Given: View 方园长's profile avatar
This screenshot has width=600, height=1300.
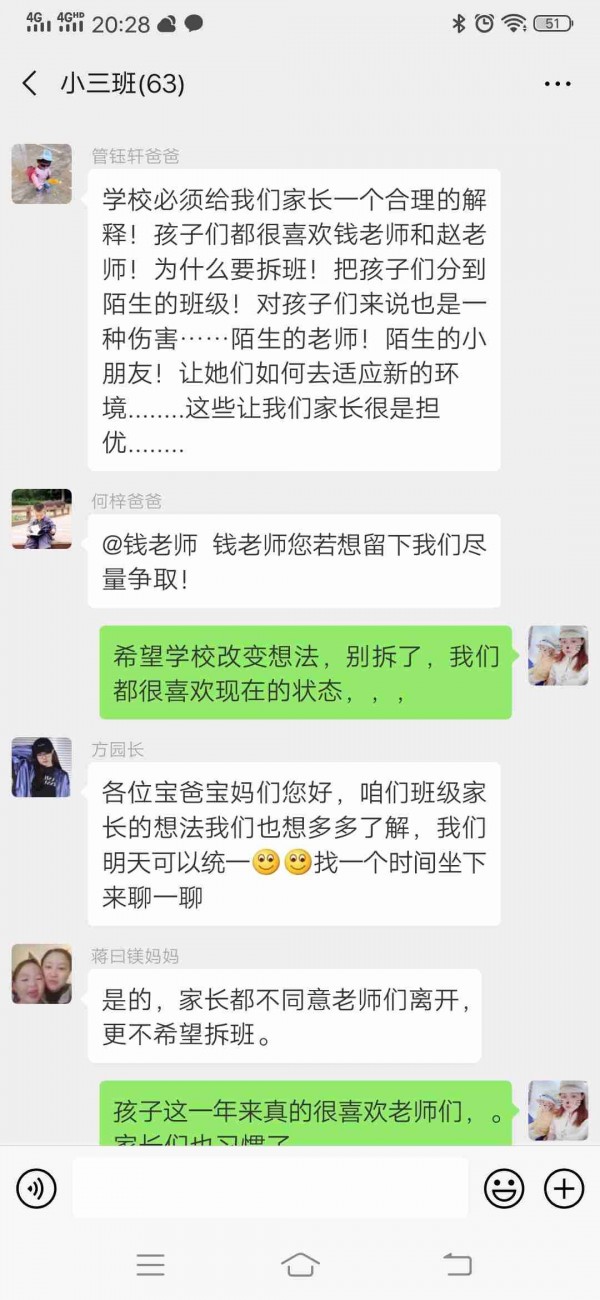Looking at the screenshot, I should point(41,767).
